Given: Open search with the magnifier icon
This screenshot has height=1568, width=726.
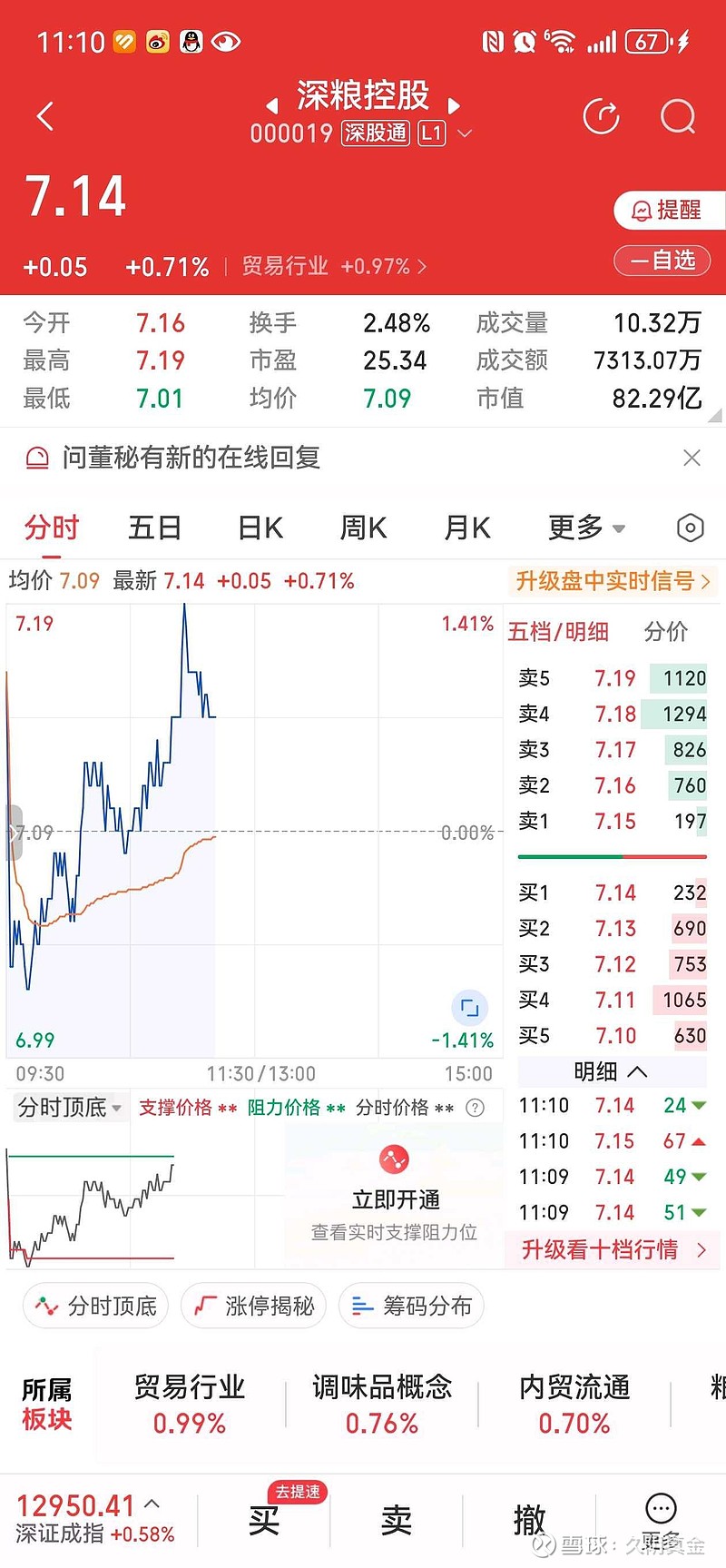Looking at the screenshot, I should pyautogui.click(x=677, y=116).
